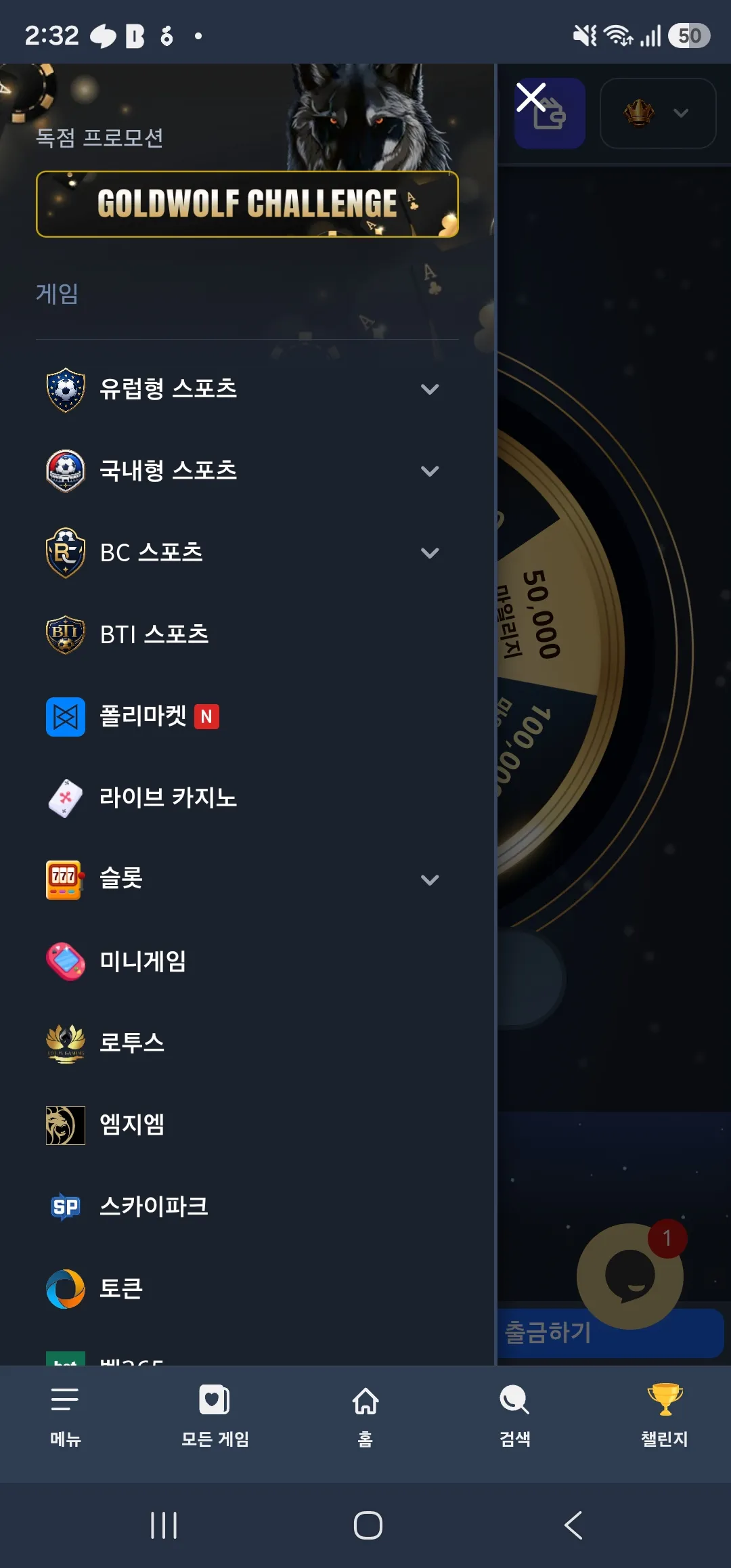The width and height of the screenshot is (731, 1568).
Task: Expand the 슬롯 submenu
Action: tap(430, 880)
